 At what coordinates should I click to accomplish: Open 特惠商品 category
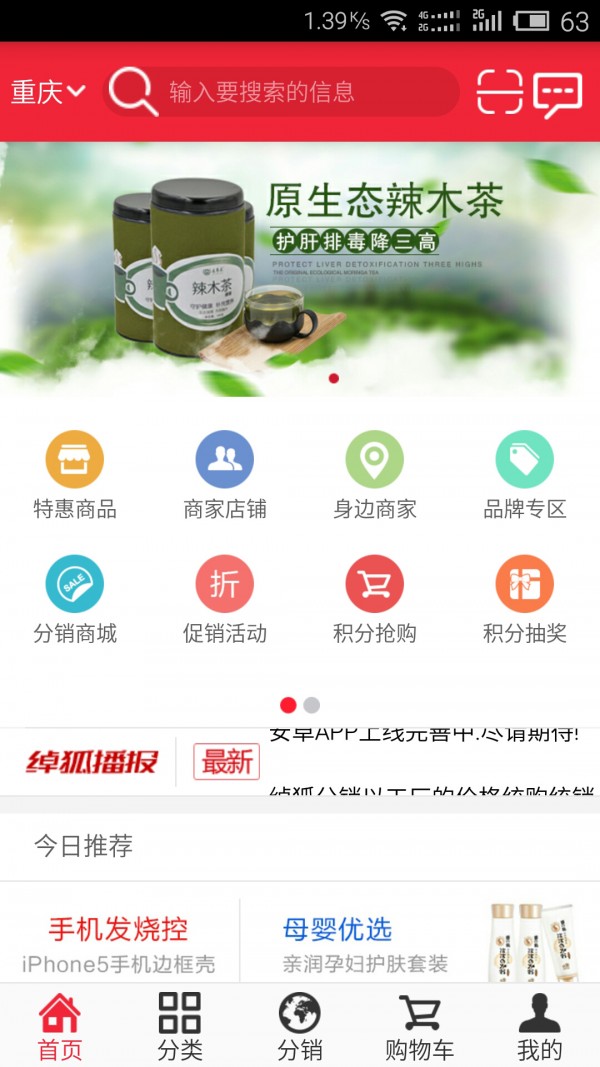pyautogui.click(x=75, y=475)
